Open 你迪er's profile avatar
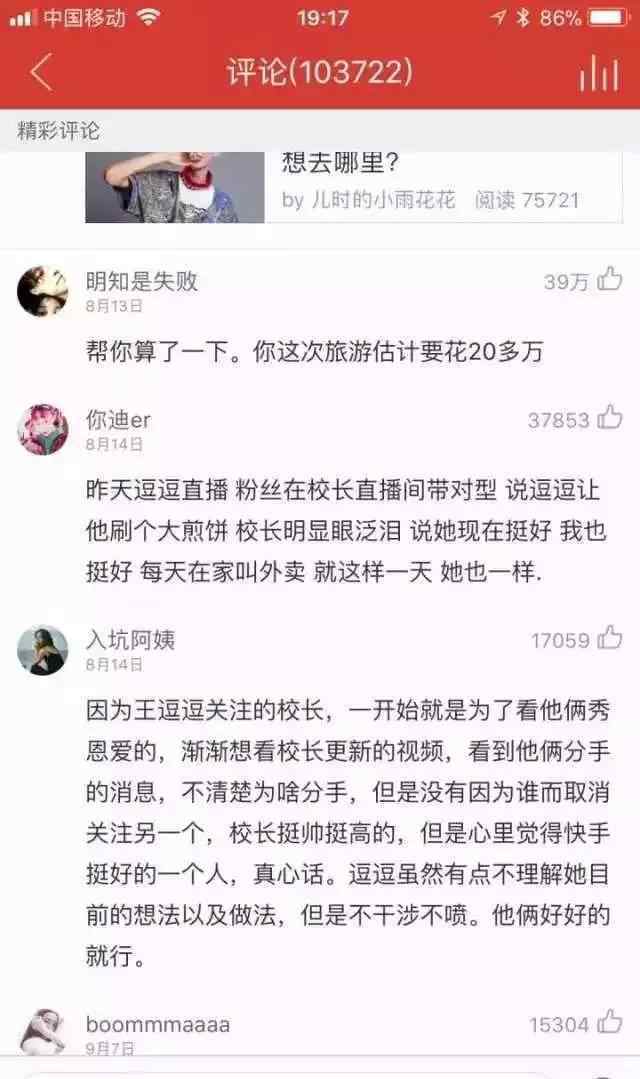640x1079 pixels. pyautogui.click(x=43, y=429)
